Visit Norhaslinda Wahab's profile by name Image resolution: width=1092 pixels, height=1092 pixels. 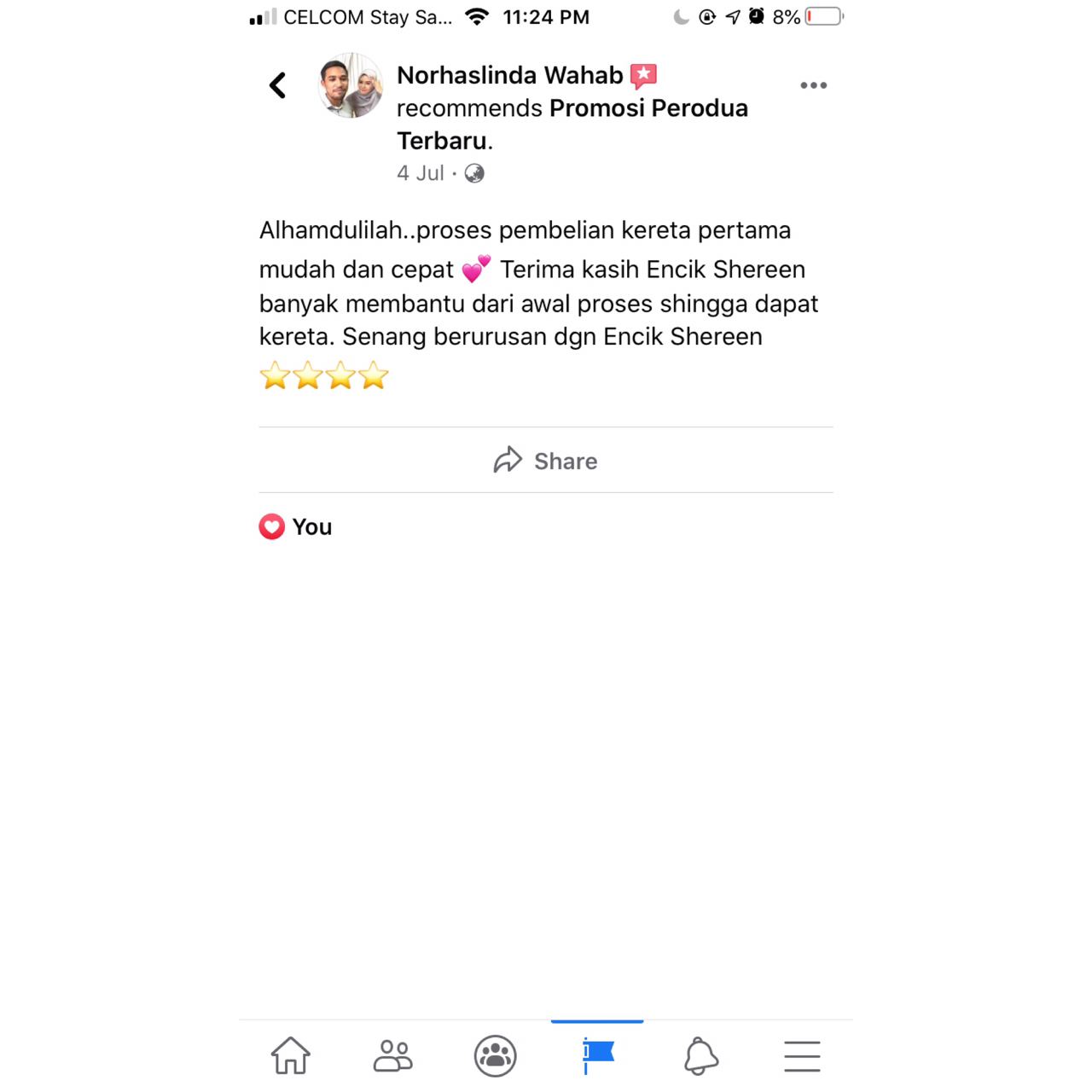(509, 76)
